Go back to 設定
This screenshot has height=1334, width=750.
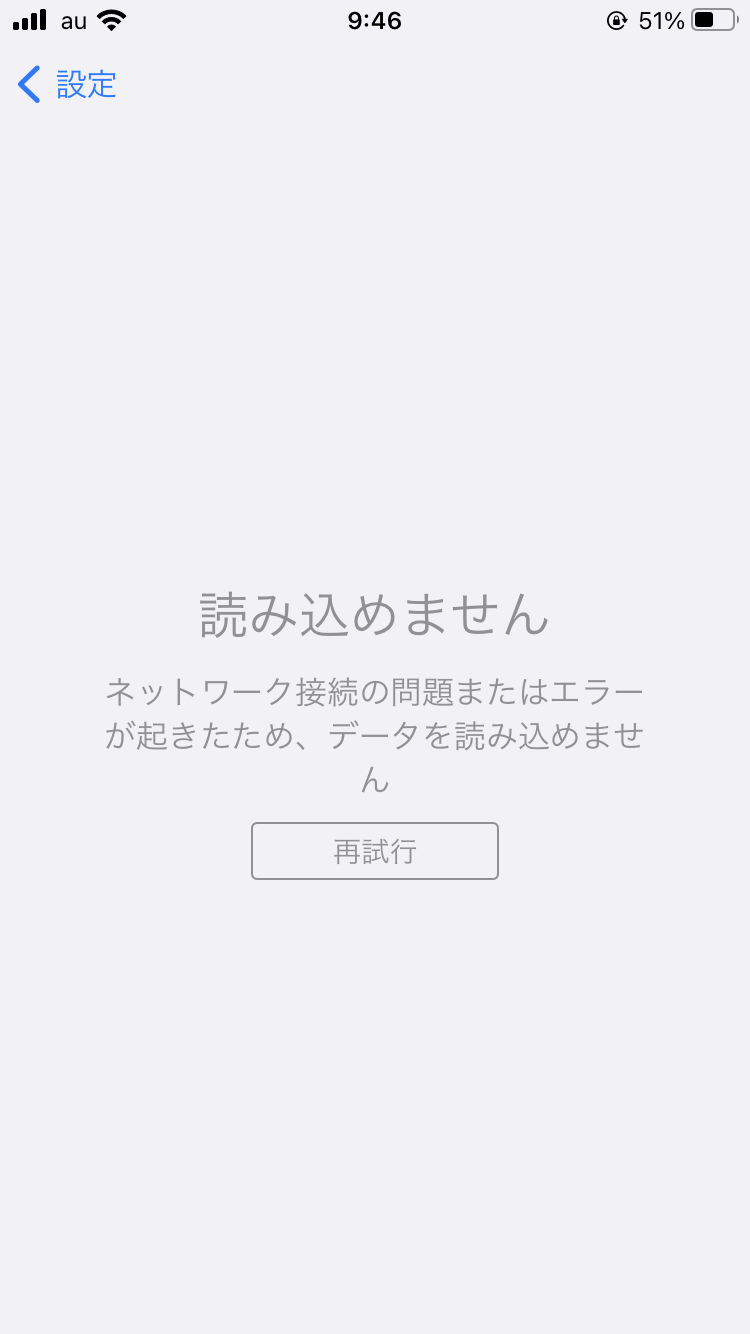(67, 85)
